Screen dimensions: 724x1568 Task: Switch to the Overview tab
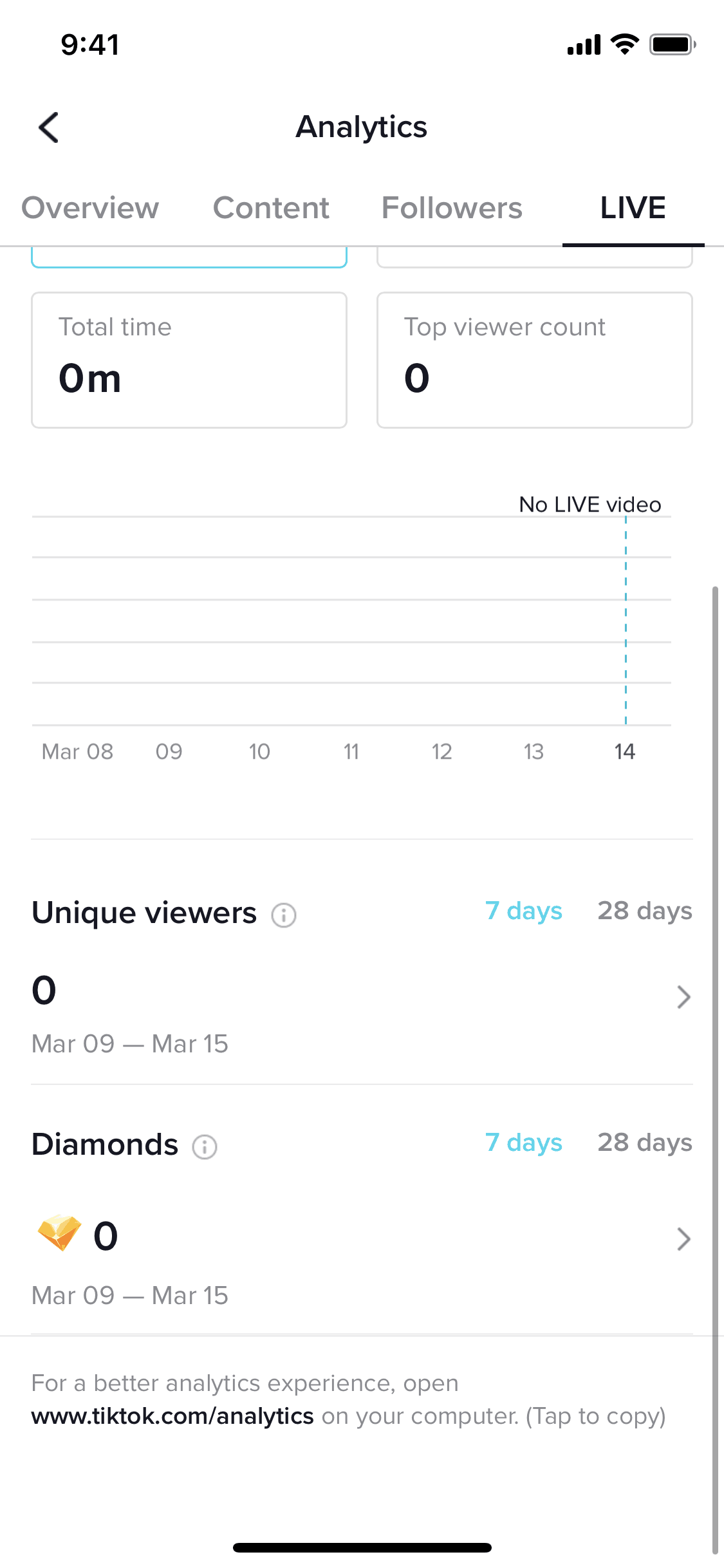point(90,208)
